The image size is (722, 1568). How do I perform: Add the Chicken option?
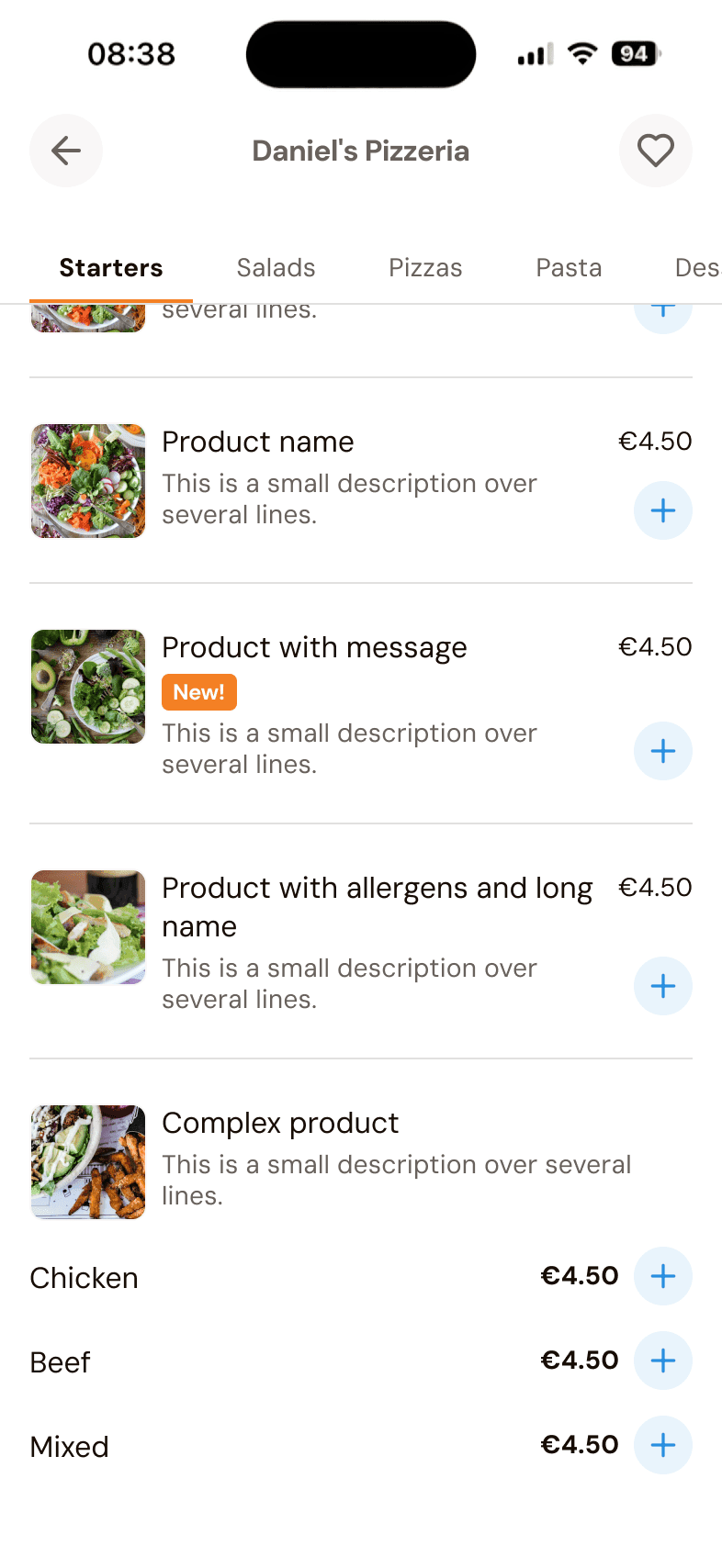pos(663,1276)
